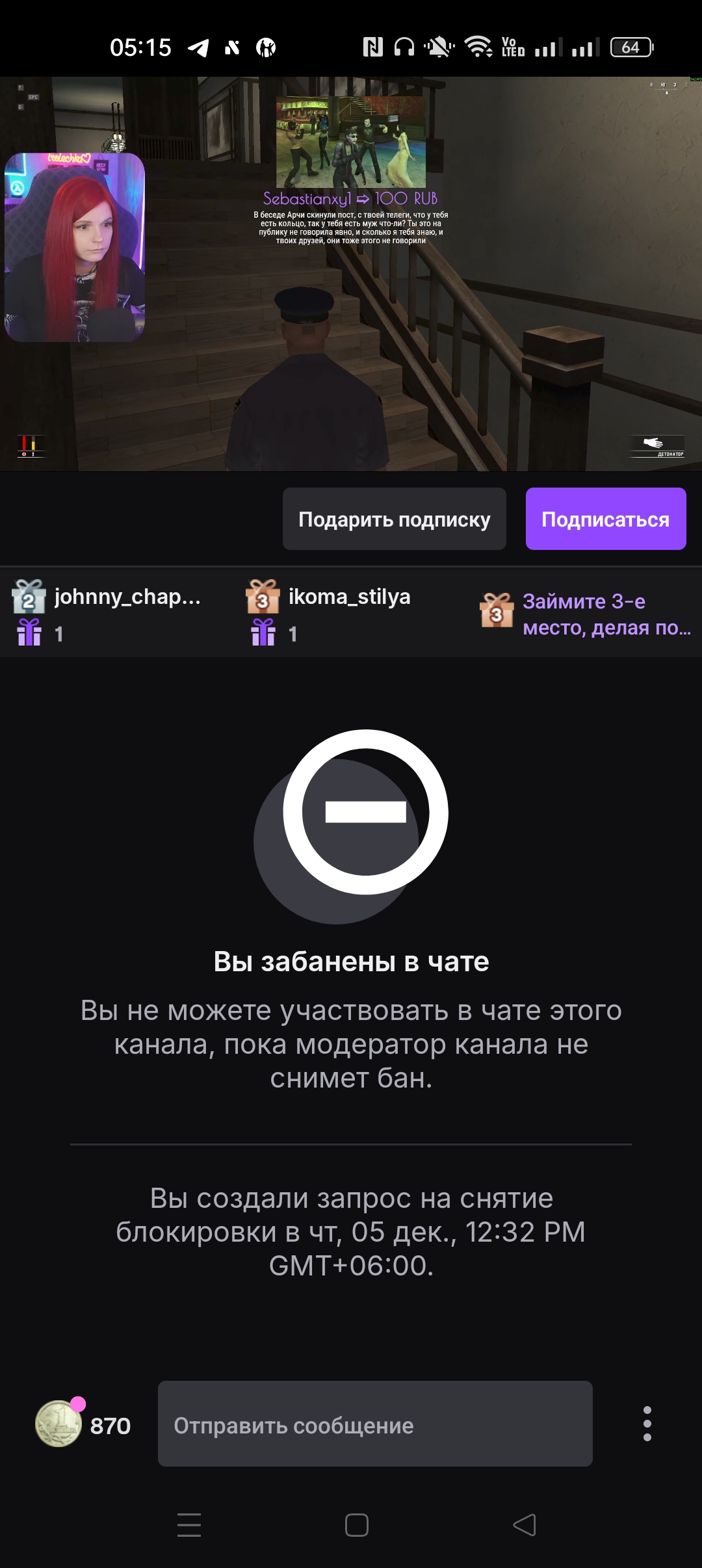
Task: Tap the Подарить подписку button
Action: 394,519
